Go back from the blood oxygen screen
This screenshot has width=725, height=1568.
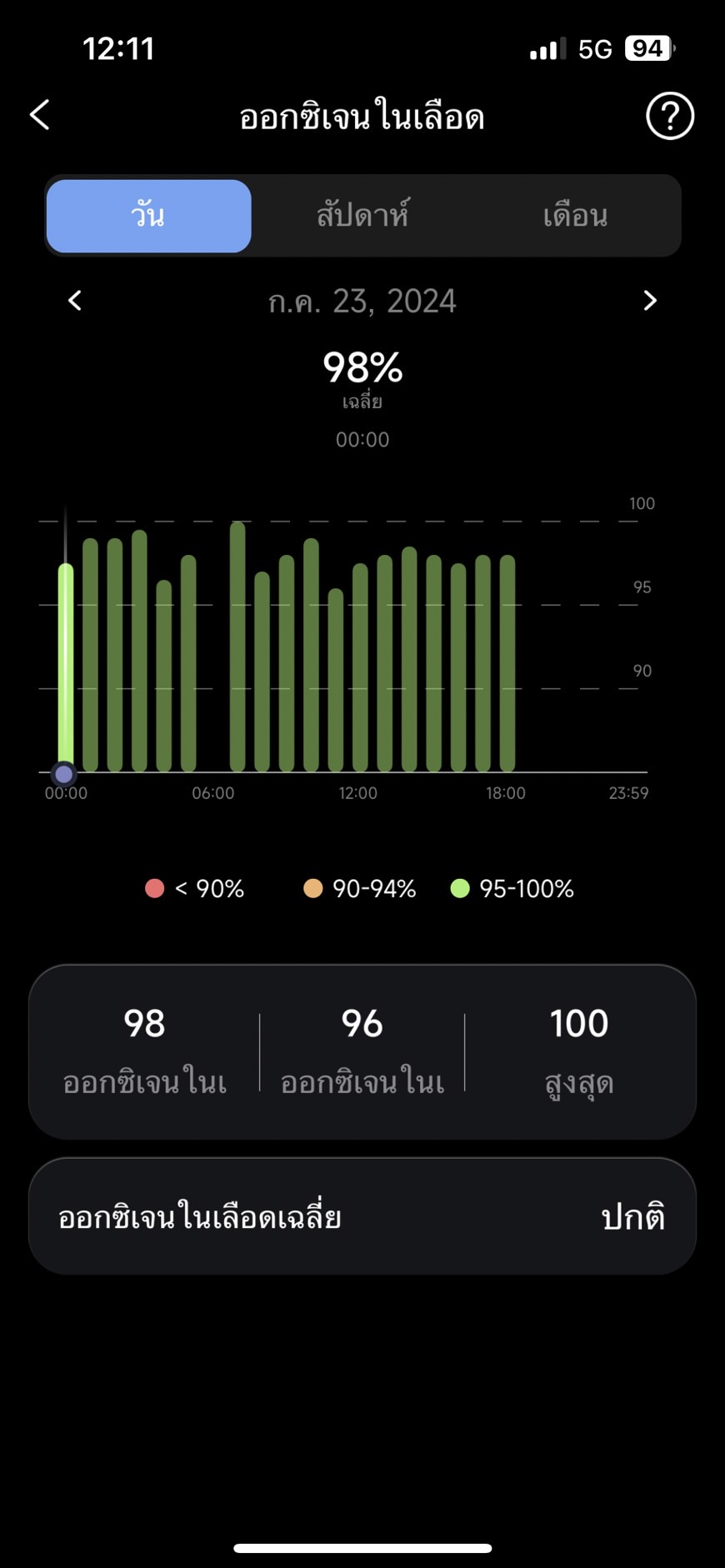[40, 115]
